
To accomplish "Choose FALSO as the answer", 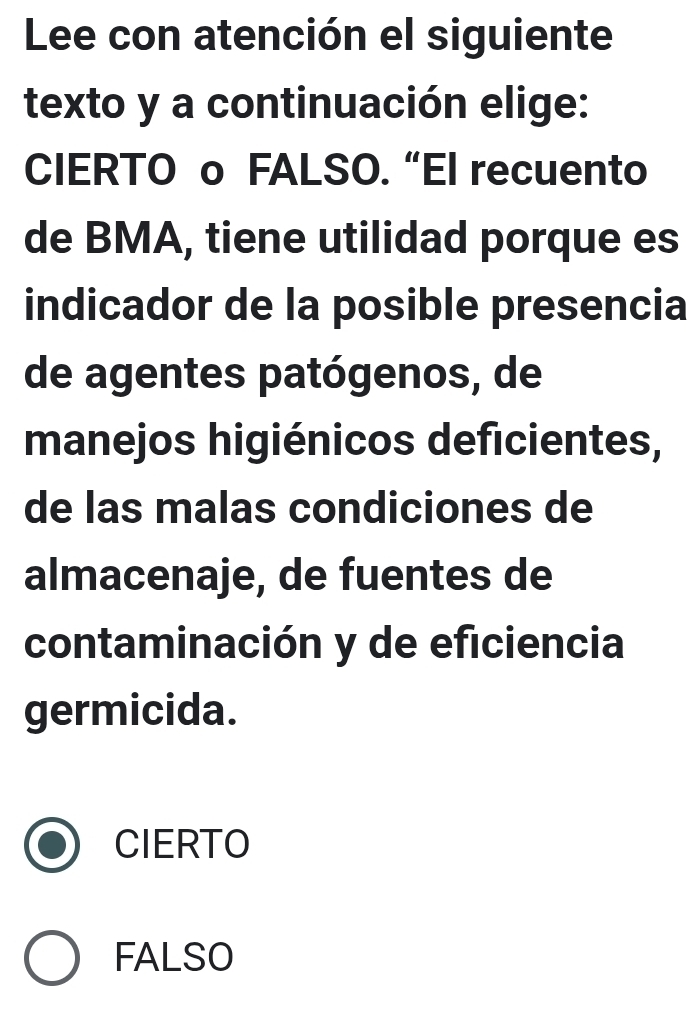I will (52, 958).
